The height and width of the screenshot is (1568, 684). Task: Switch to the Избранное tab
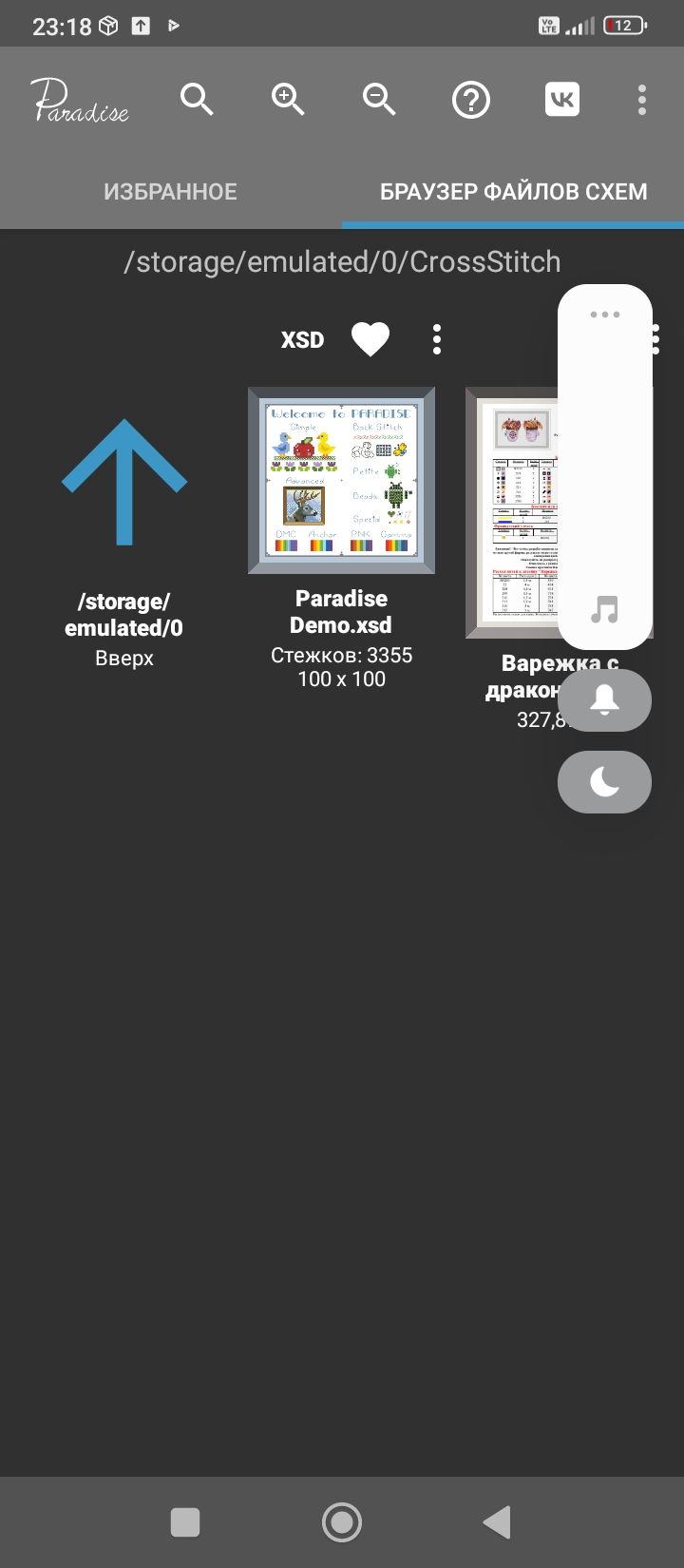pyautogui.click(x=170, y=191)
